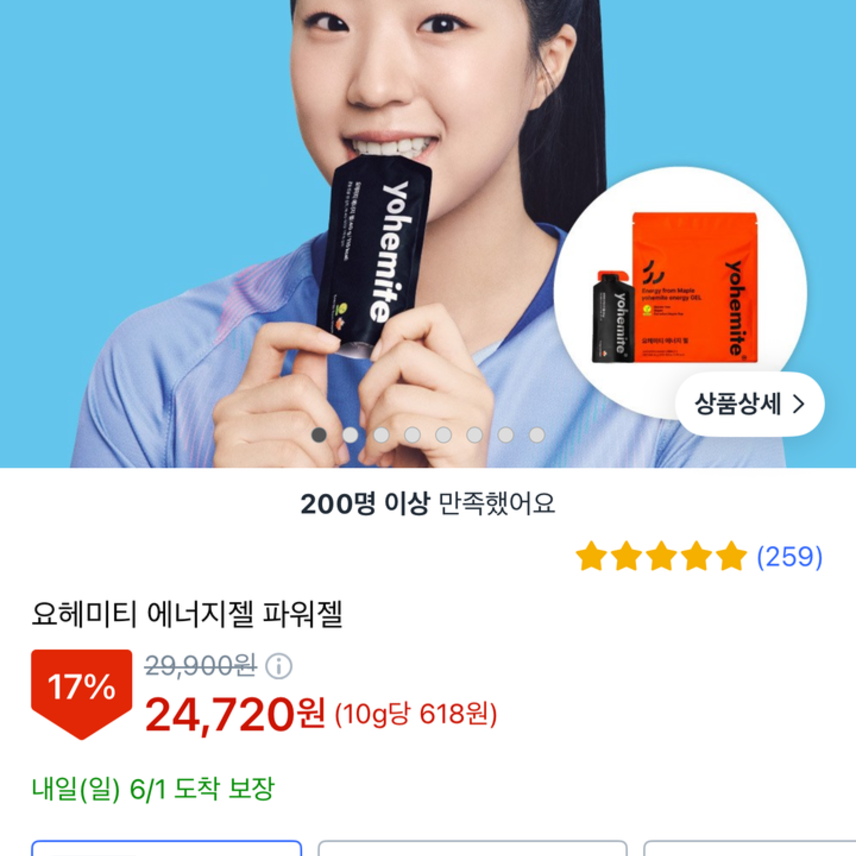856x856 pixels.
Task: Open the 259 reviews link
Action: pos(789,557)
